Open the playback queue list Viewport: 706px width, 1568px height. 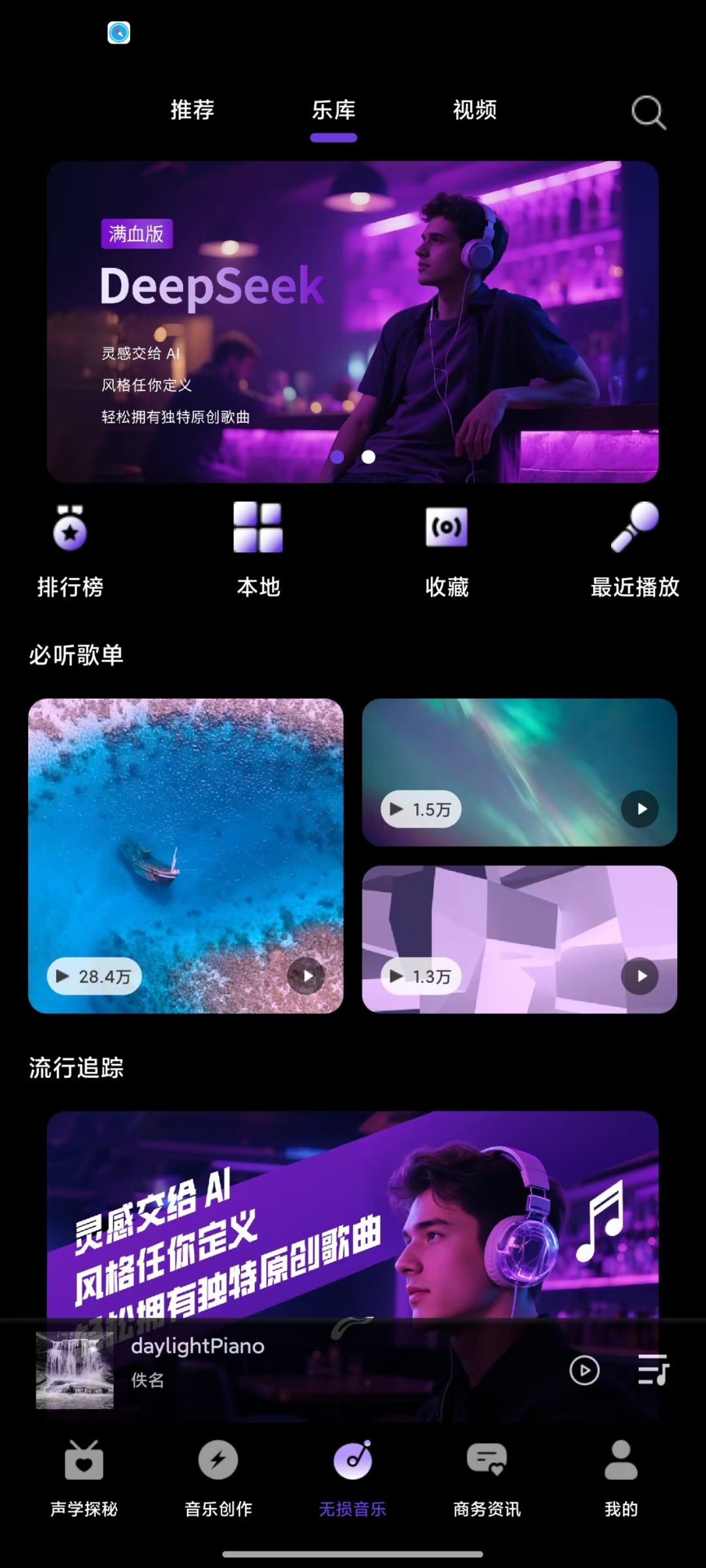[653, 1370]
